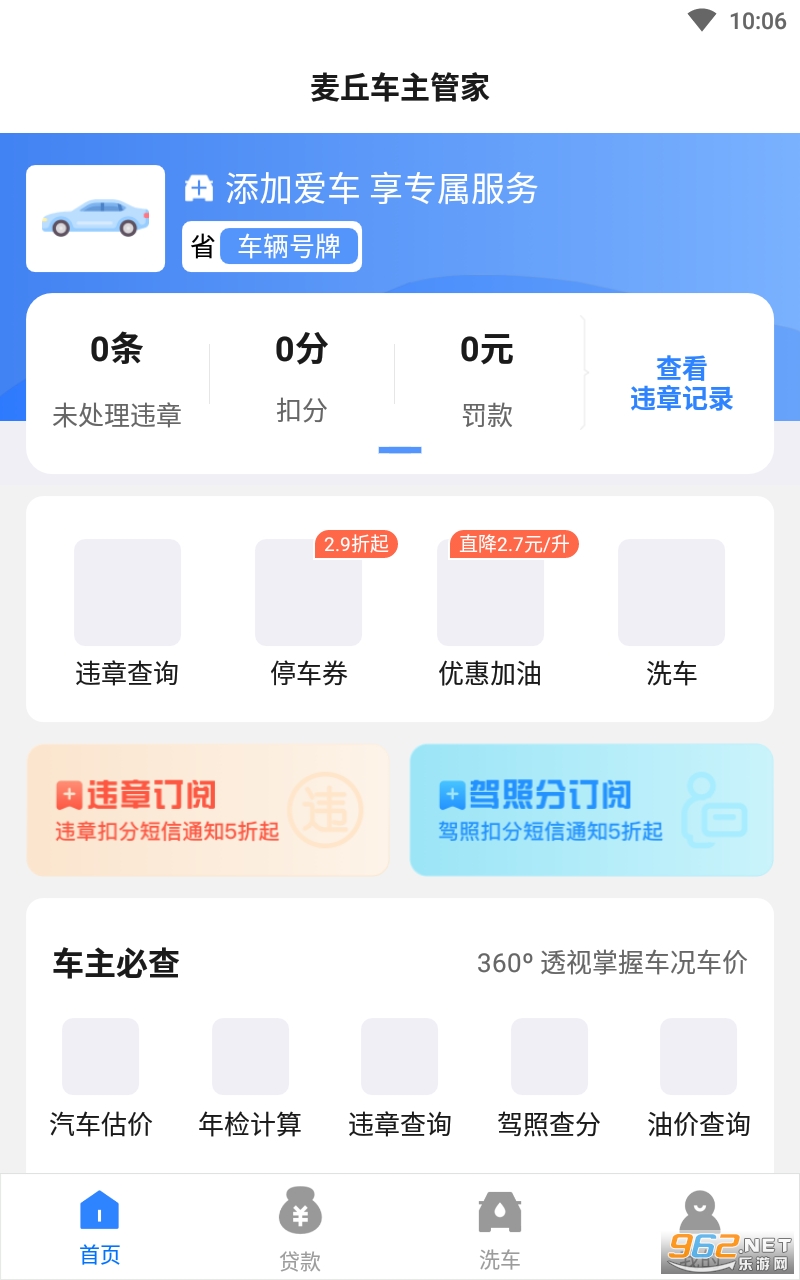Open 查看违章记录 link
The image size is (800, 1280).
pyautogui.click(x=681, y=384)
